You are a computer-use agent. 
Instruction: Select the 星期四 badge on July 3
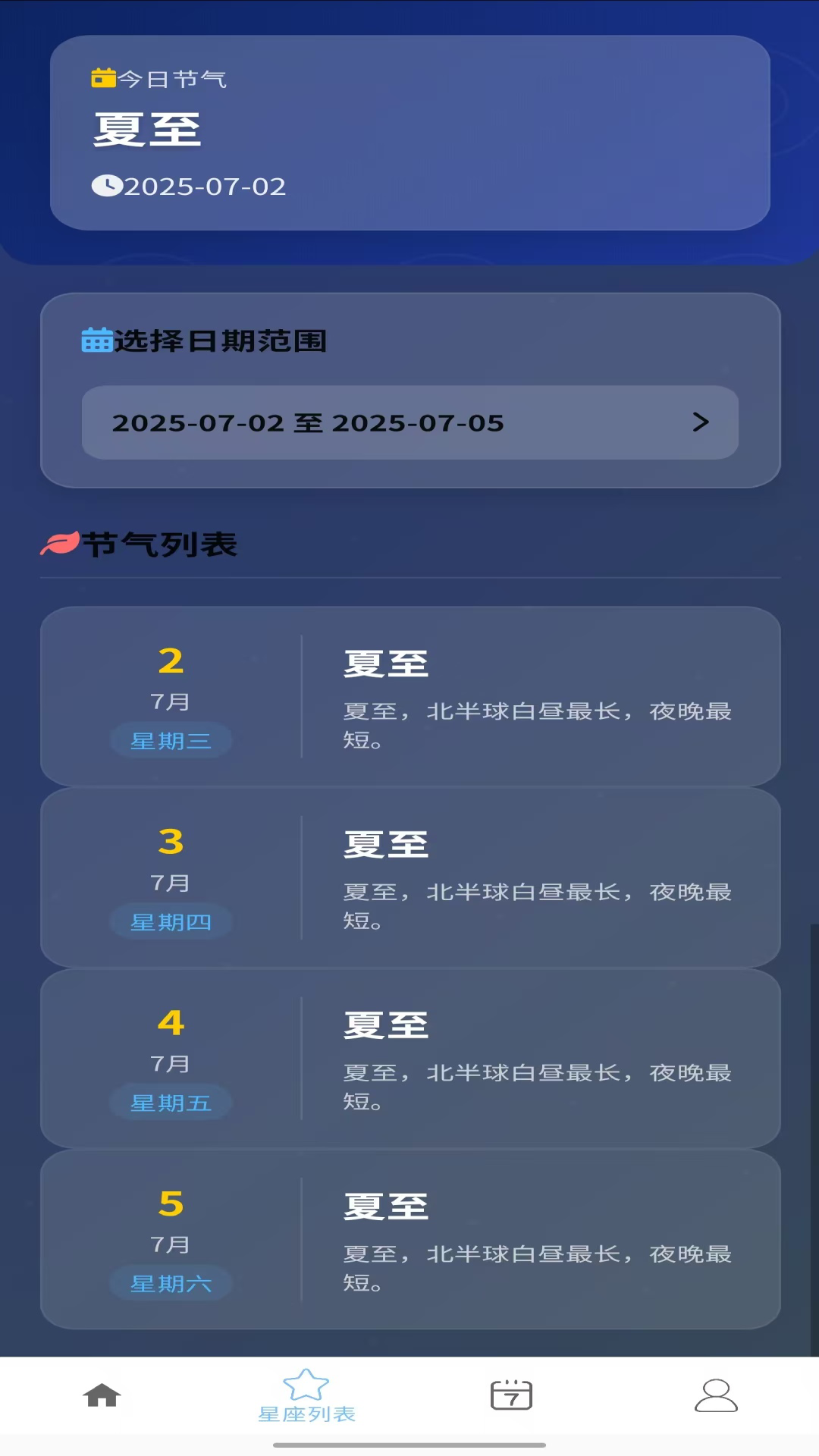click(x=171, y=921)
